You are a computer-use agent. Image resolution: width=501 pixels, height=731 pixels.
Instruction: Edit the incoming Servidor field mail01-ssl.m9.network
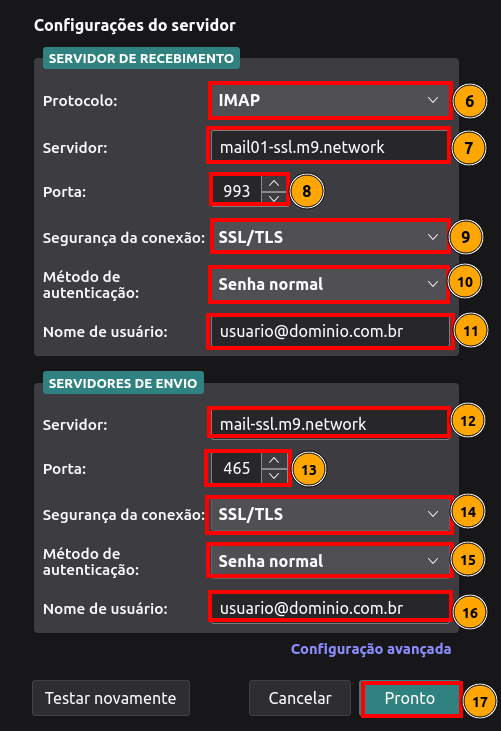(330, 147)
